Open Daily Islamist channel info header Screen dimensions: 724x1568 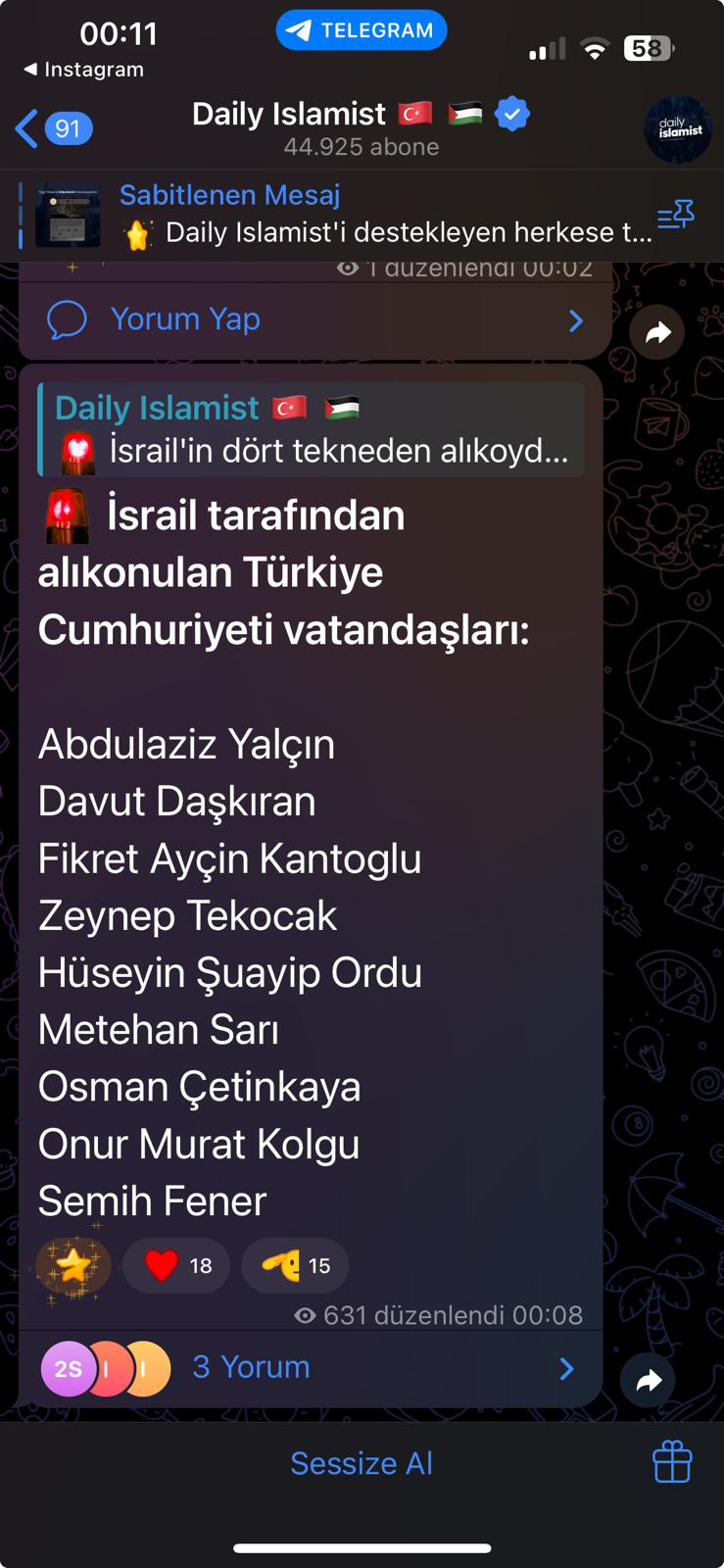pyautogui.click(x=361, y=128)
